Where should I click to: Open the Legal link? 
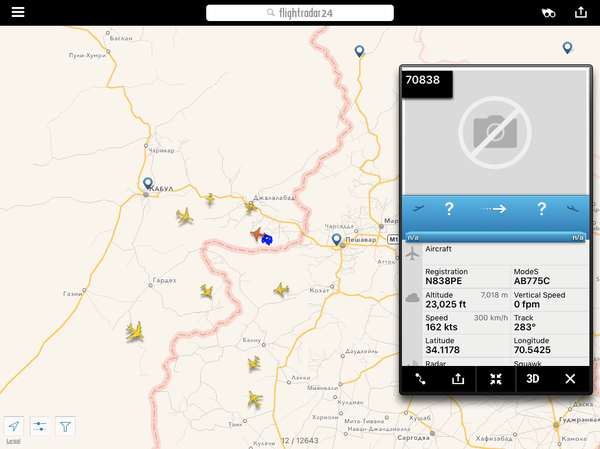coord(13,440)
